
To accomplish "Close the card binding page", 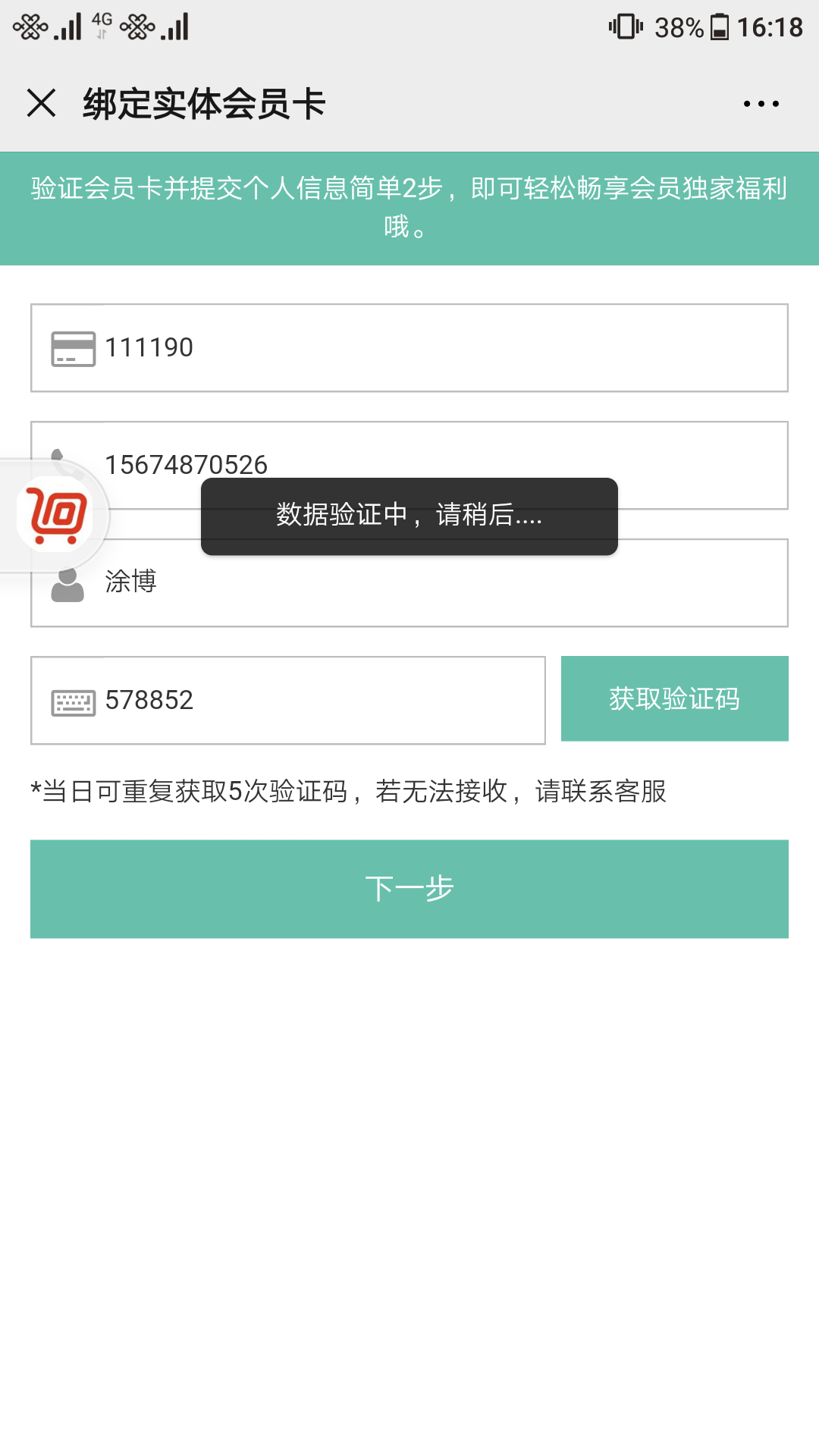I will pos(42,103).
